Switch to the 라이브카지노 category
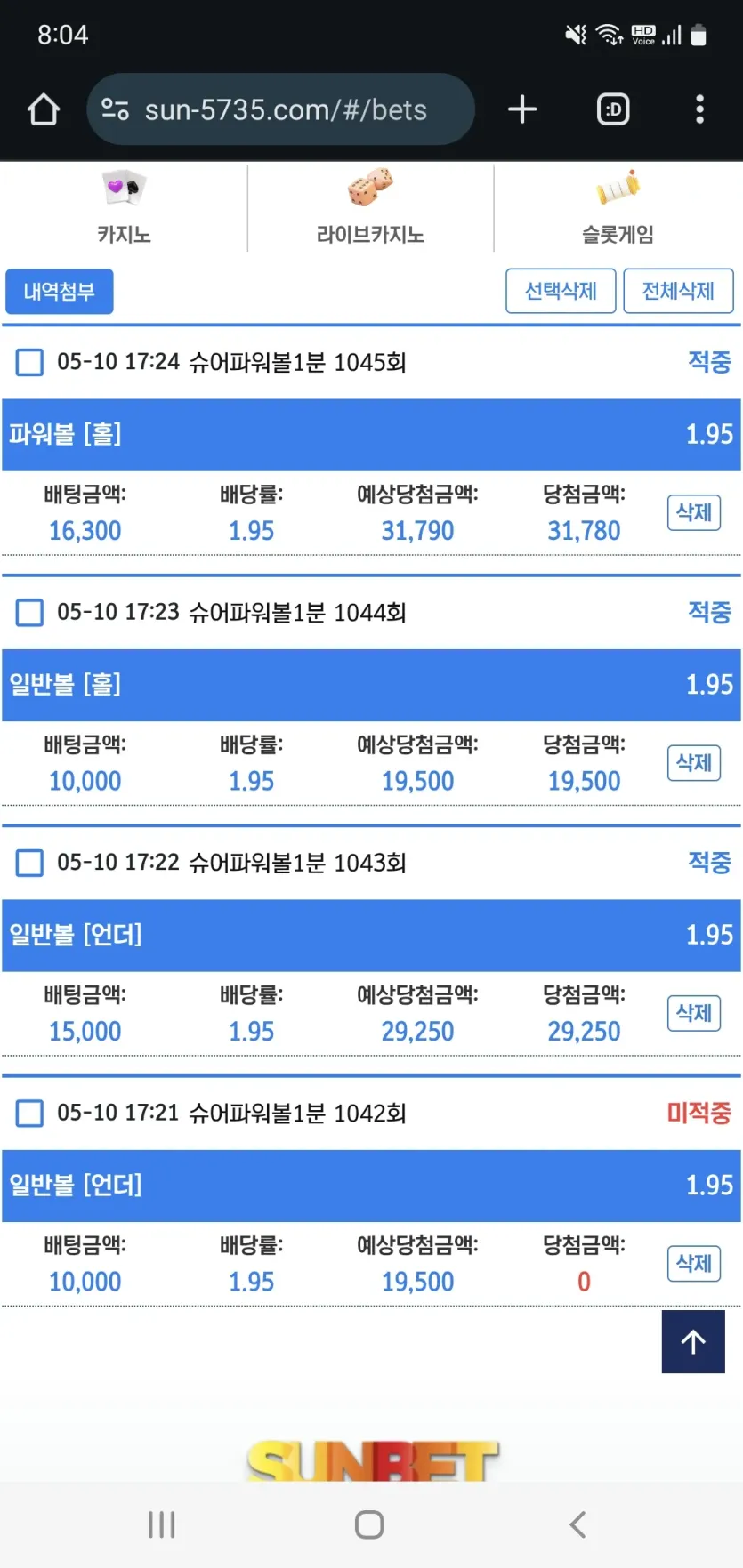743x1568 pixels. pyautogui.click(x=370, y=208)
